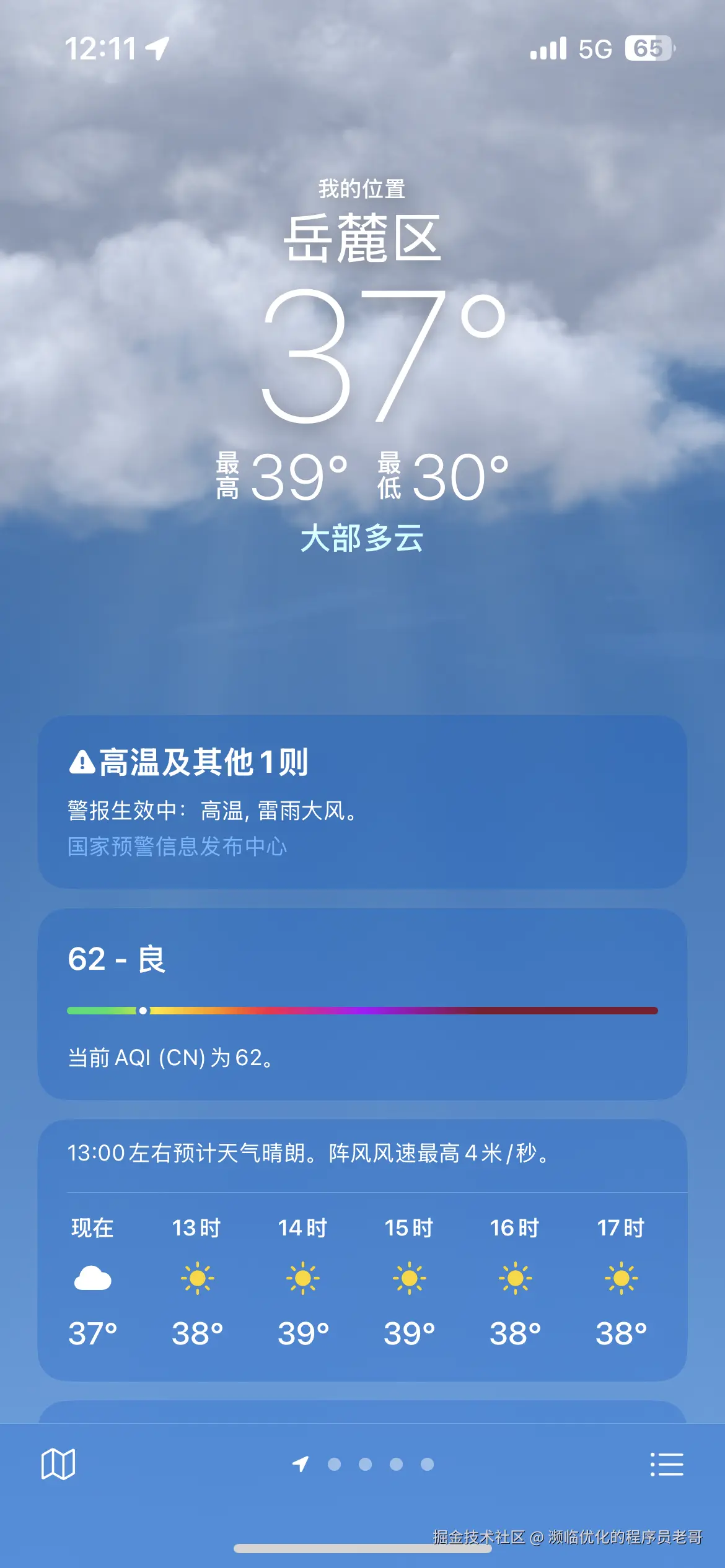Tap the 岳麓区 location title
The image size is (725, 1568).
pos(362,242)
